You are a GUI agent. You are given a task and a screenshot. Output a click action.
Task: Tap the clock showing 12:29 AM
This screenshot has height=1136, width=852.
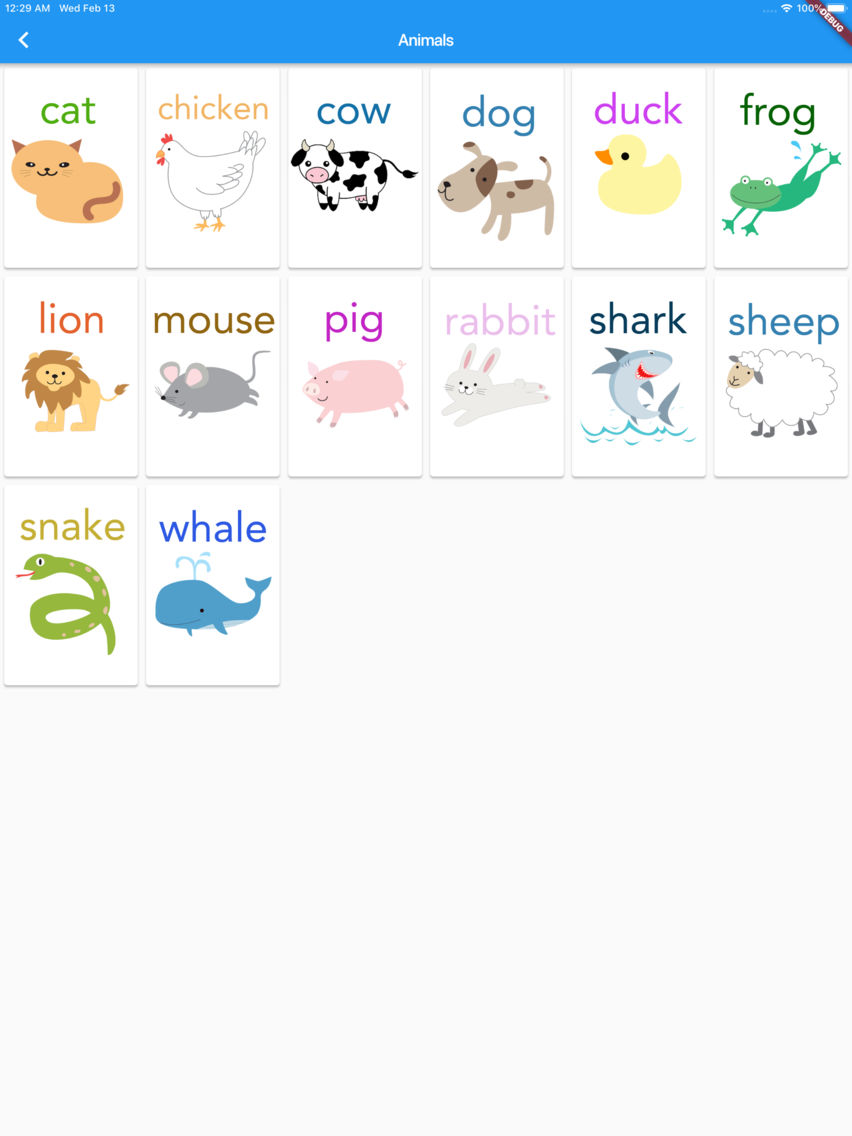click(26, 8)
